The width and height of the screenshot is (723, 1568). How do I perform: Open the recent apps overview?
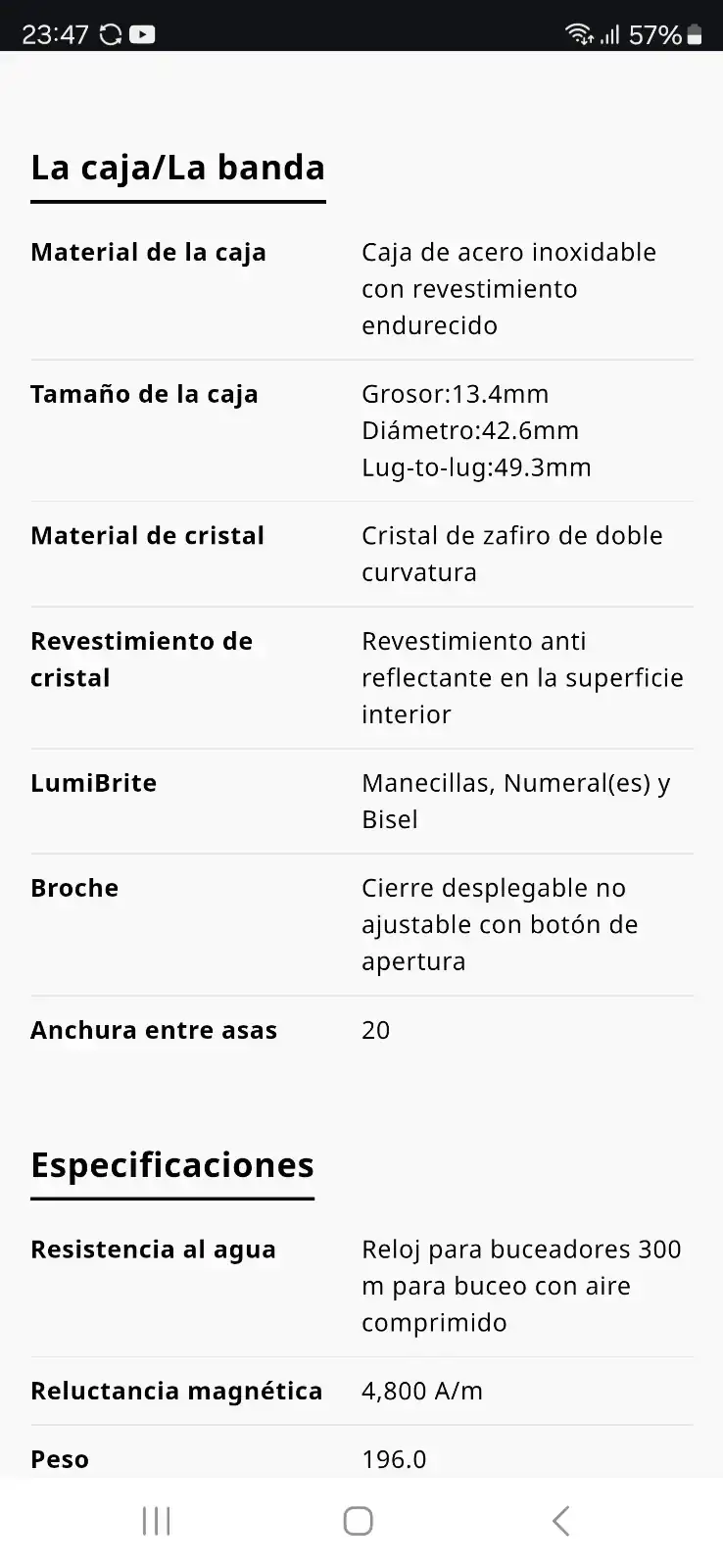(x=157, y=1521)
